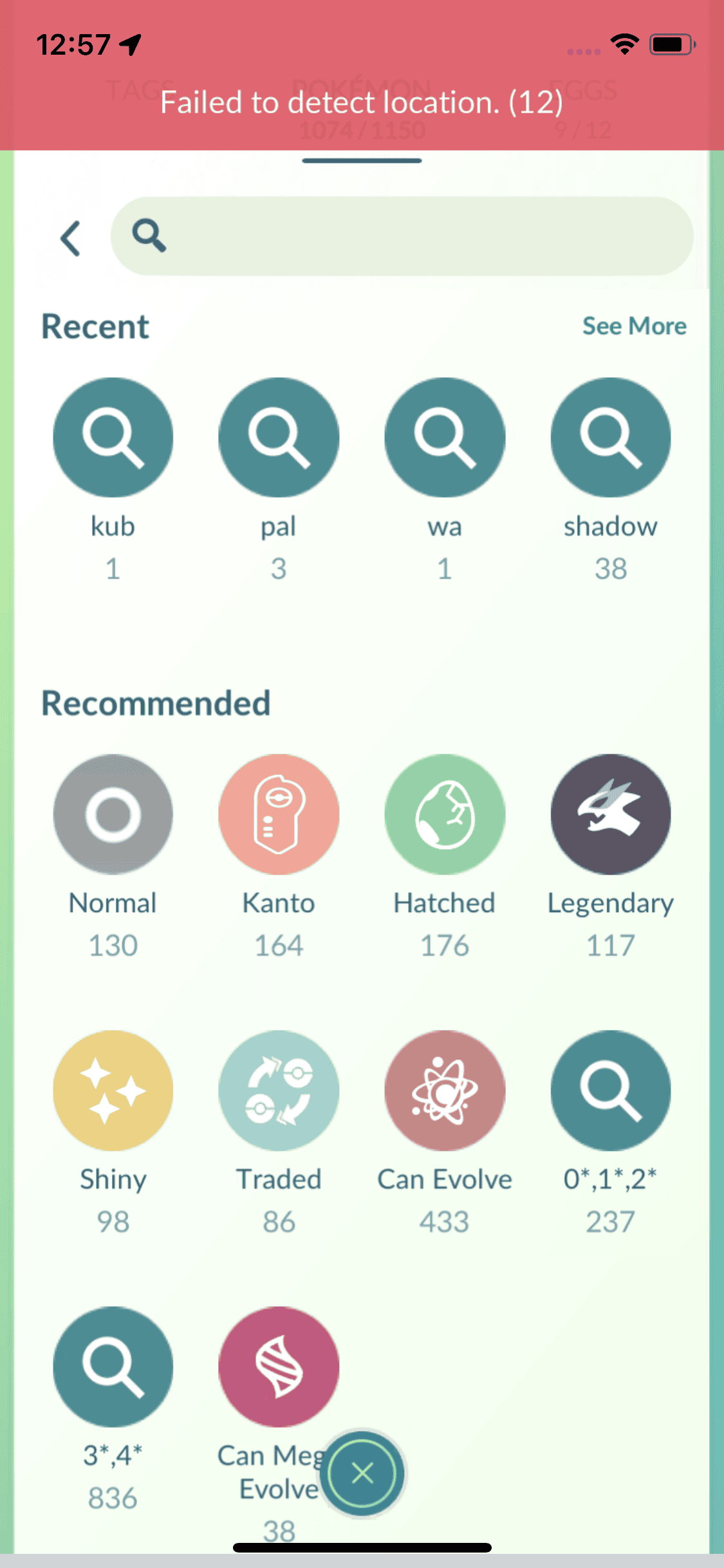Select recent search shadow
The image size is (724, 1568).
pyautogui.click(x=611, y=438)
